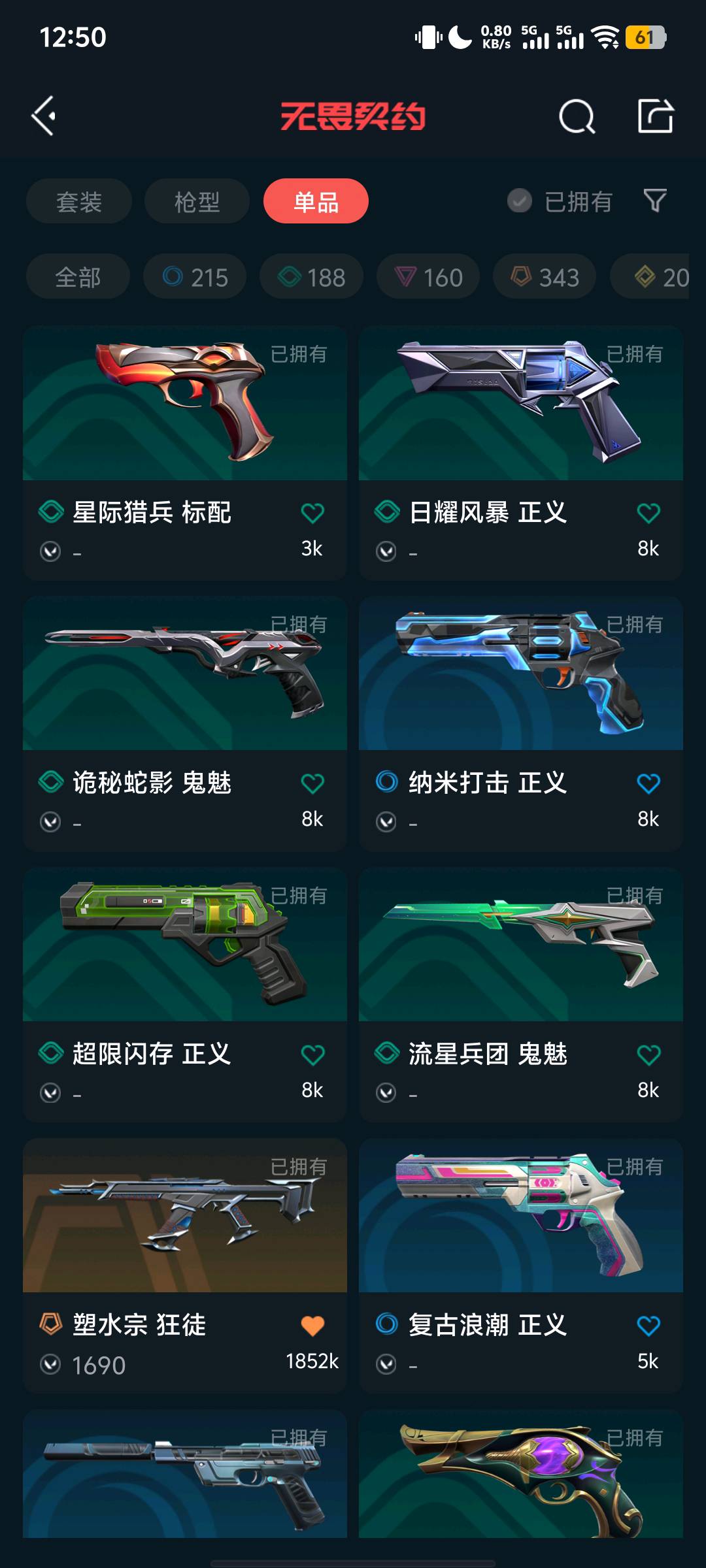Screen dimensions: 706x1568
Task: Switch to the 套装 tab
Action: pos(79,201)
